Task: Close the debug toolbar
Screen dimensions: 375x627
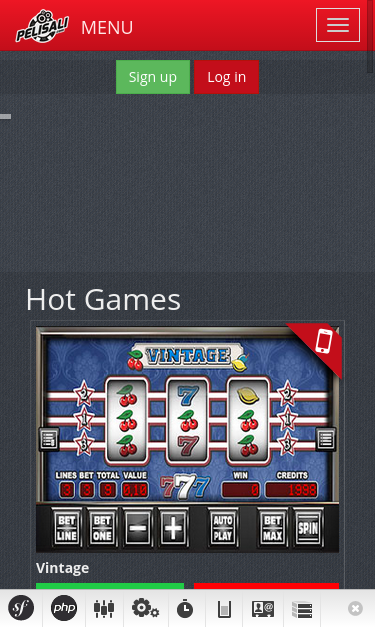Action: point(355,609)
